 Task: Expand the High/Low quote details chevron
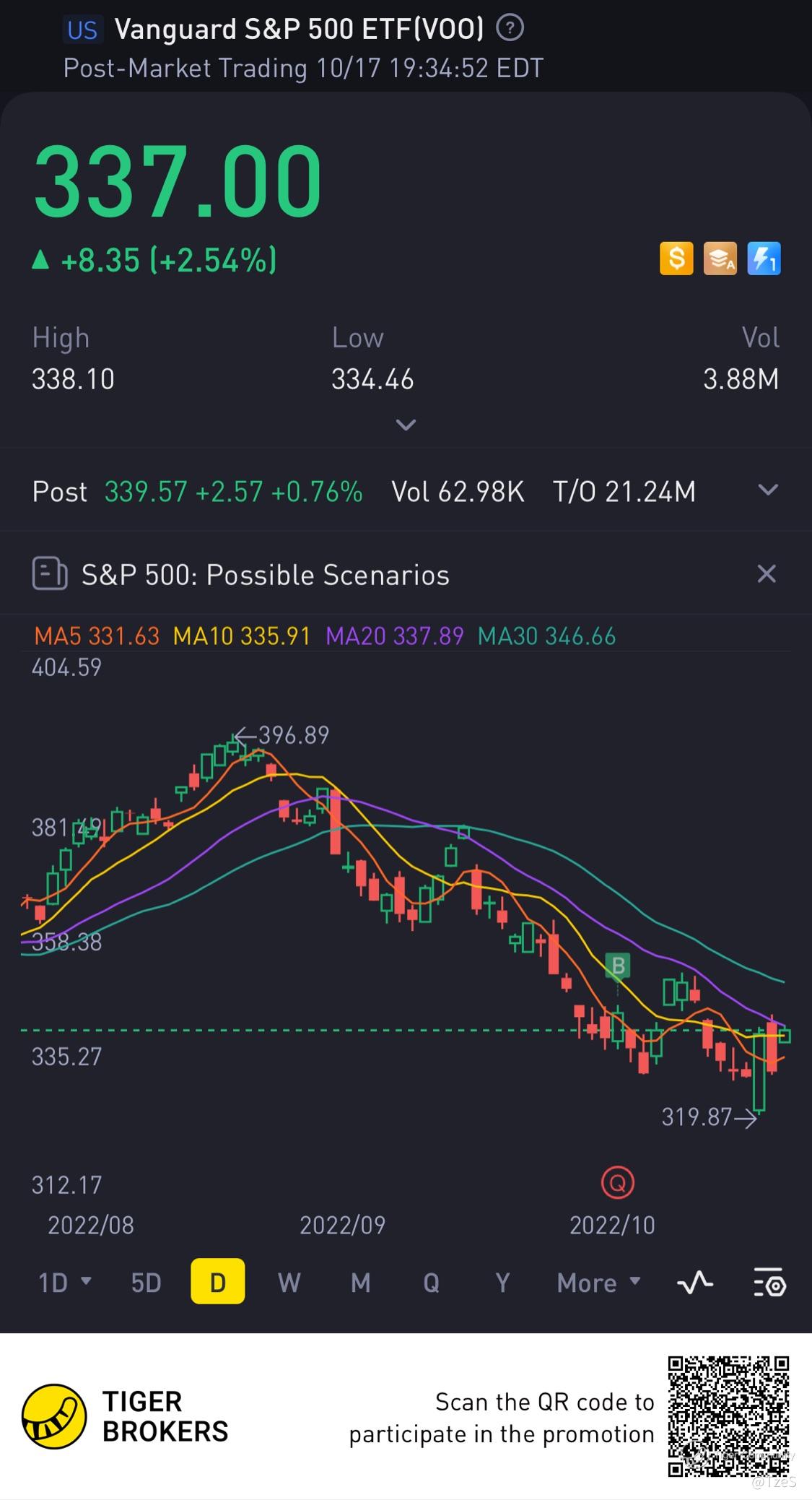[x=406, y=425]
